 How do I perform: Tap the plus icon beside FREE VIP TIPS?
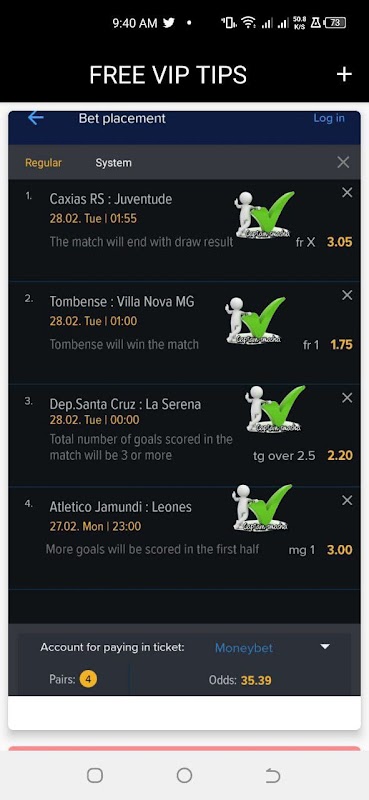point(344,74)
